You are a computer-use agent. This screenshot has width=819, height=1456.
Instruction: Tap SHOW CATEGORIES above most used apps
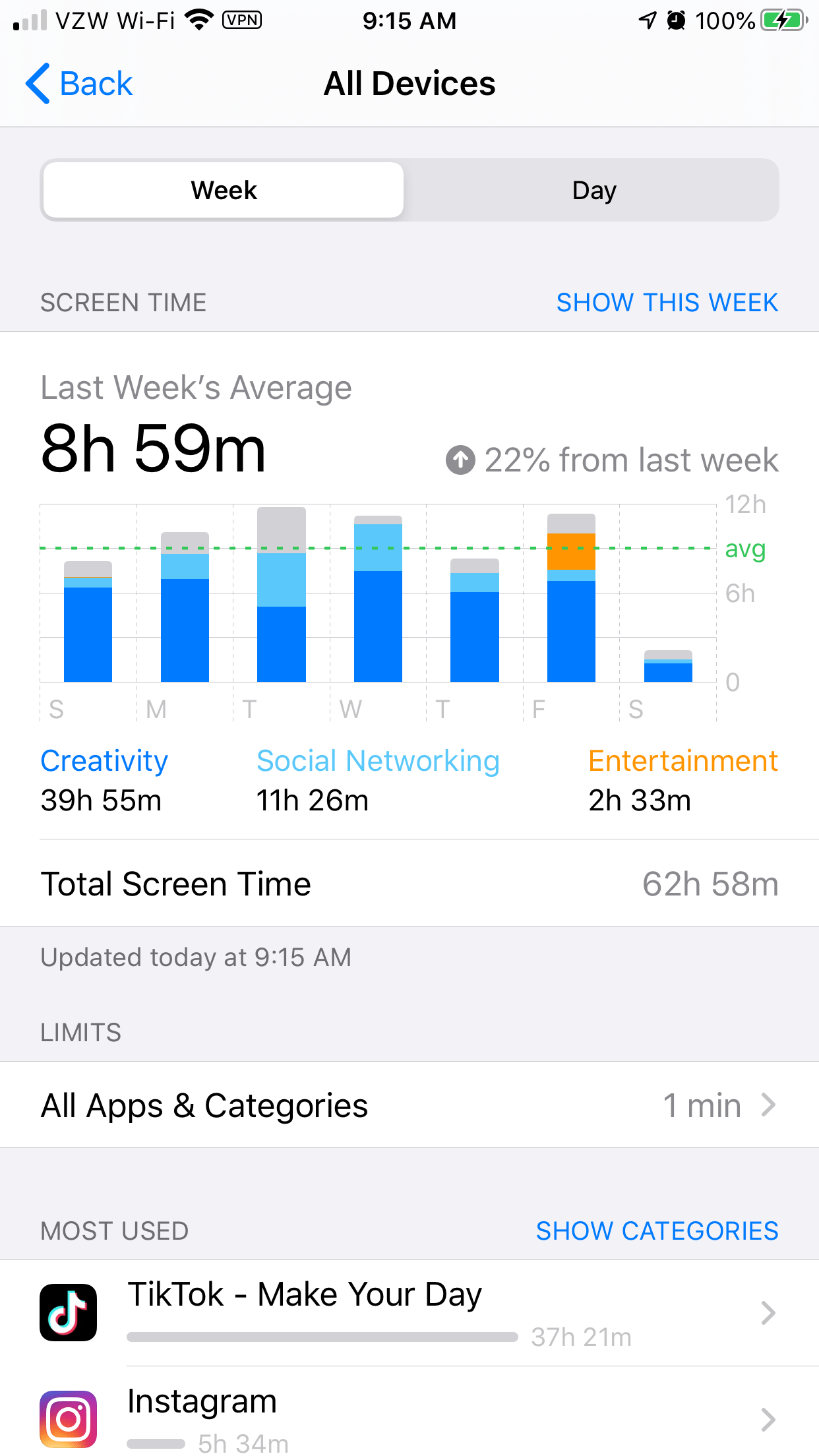[657, 1230]
